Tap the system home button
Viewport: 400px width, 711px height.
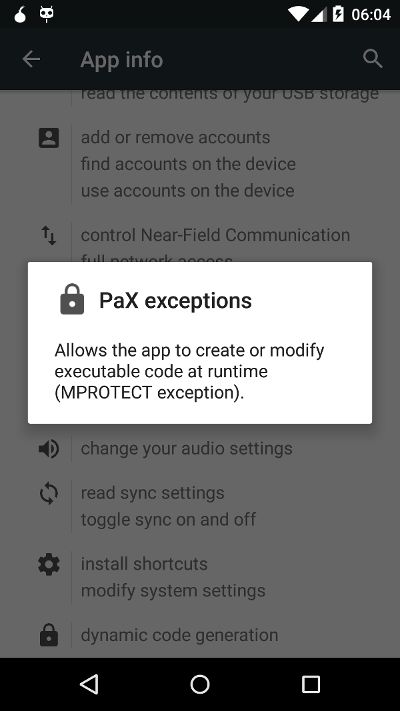(200, 684)
